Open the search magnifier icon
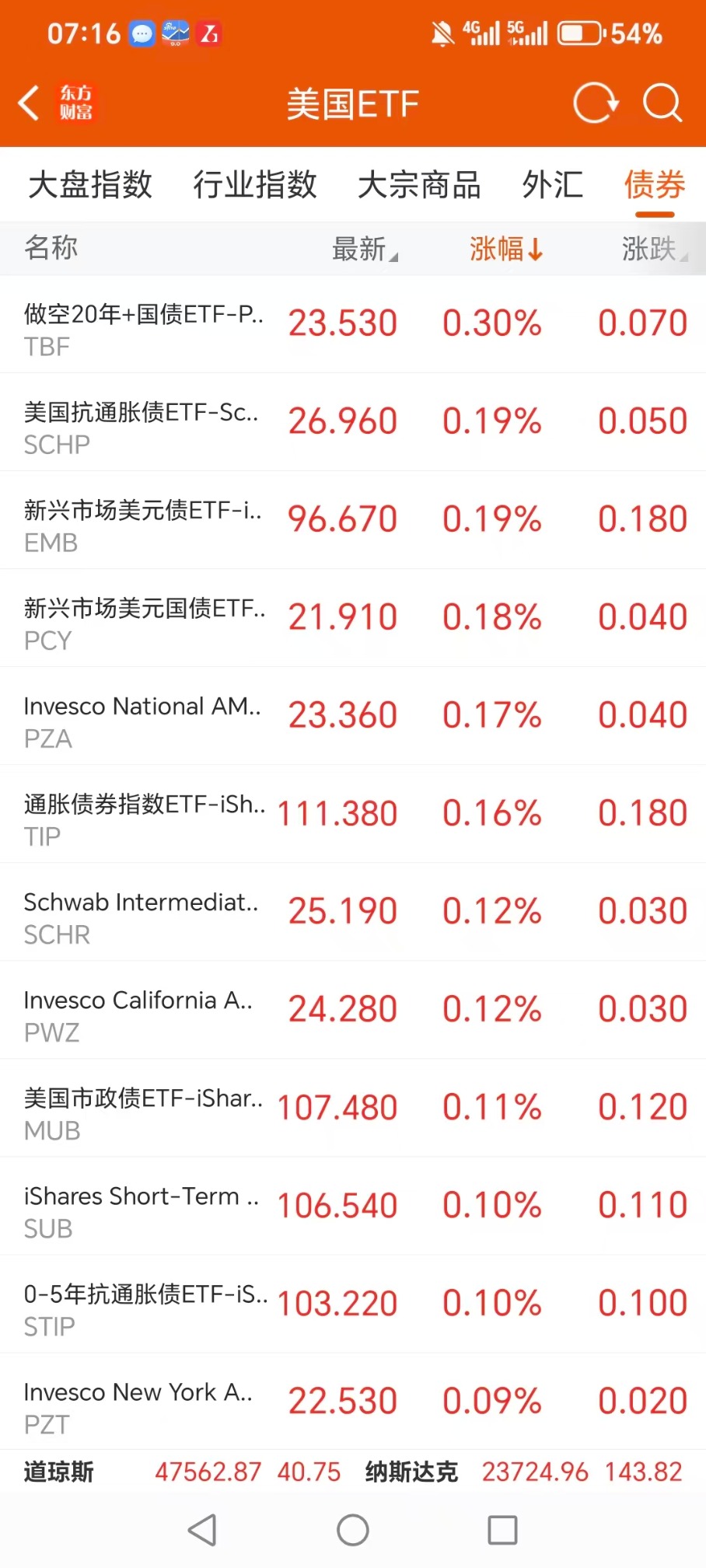The height and width of the screenshot is (1568, 706). pos(662,103)
